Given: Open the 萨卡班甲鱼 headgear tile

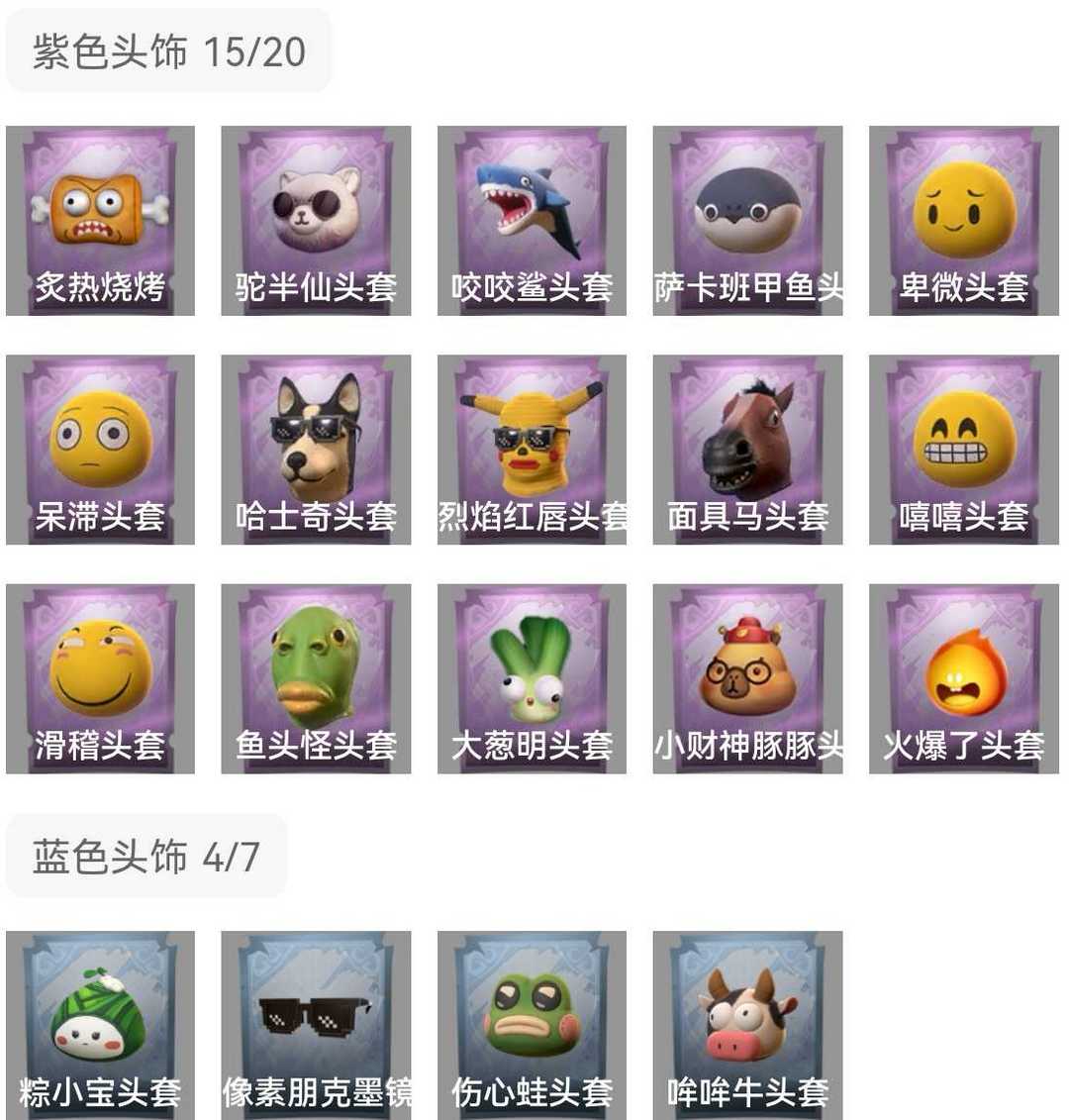Looking at the screenshot, I should click(747, 220).
